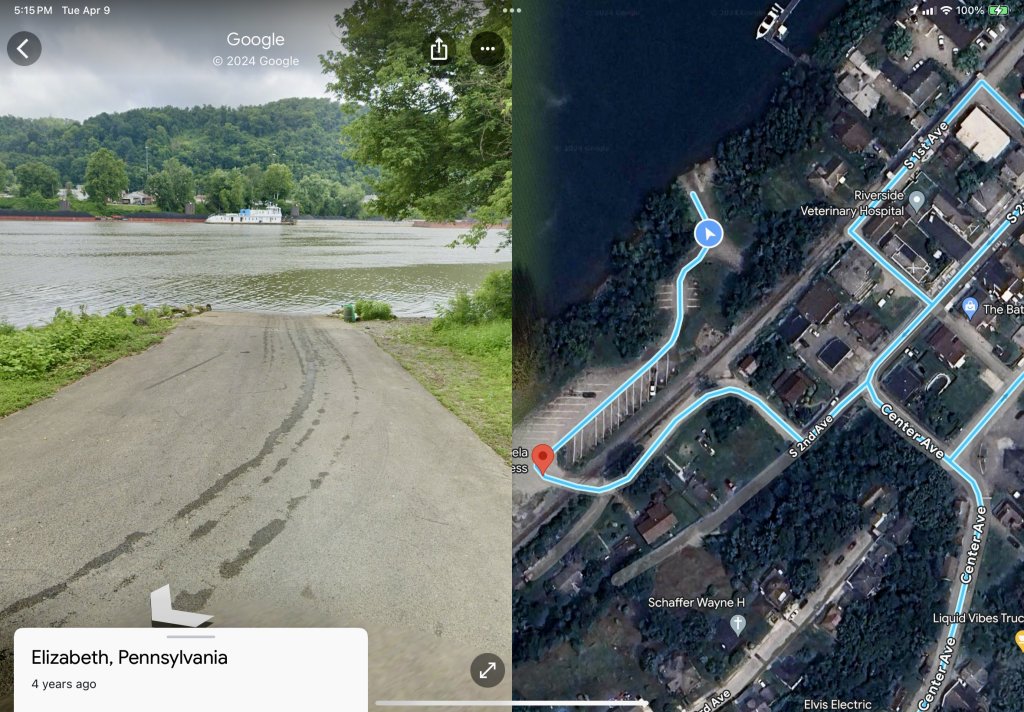This screenshot has height=712, width=1024.
Task: Share this Street View location
Action: click(438, 49)
